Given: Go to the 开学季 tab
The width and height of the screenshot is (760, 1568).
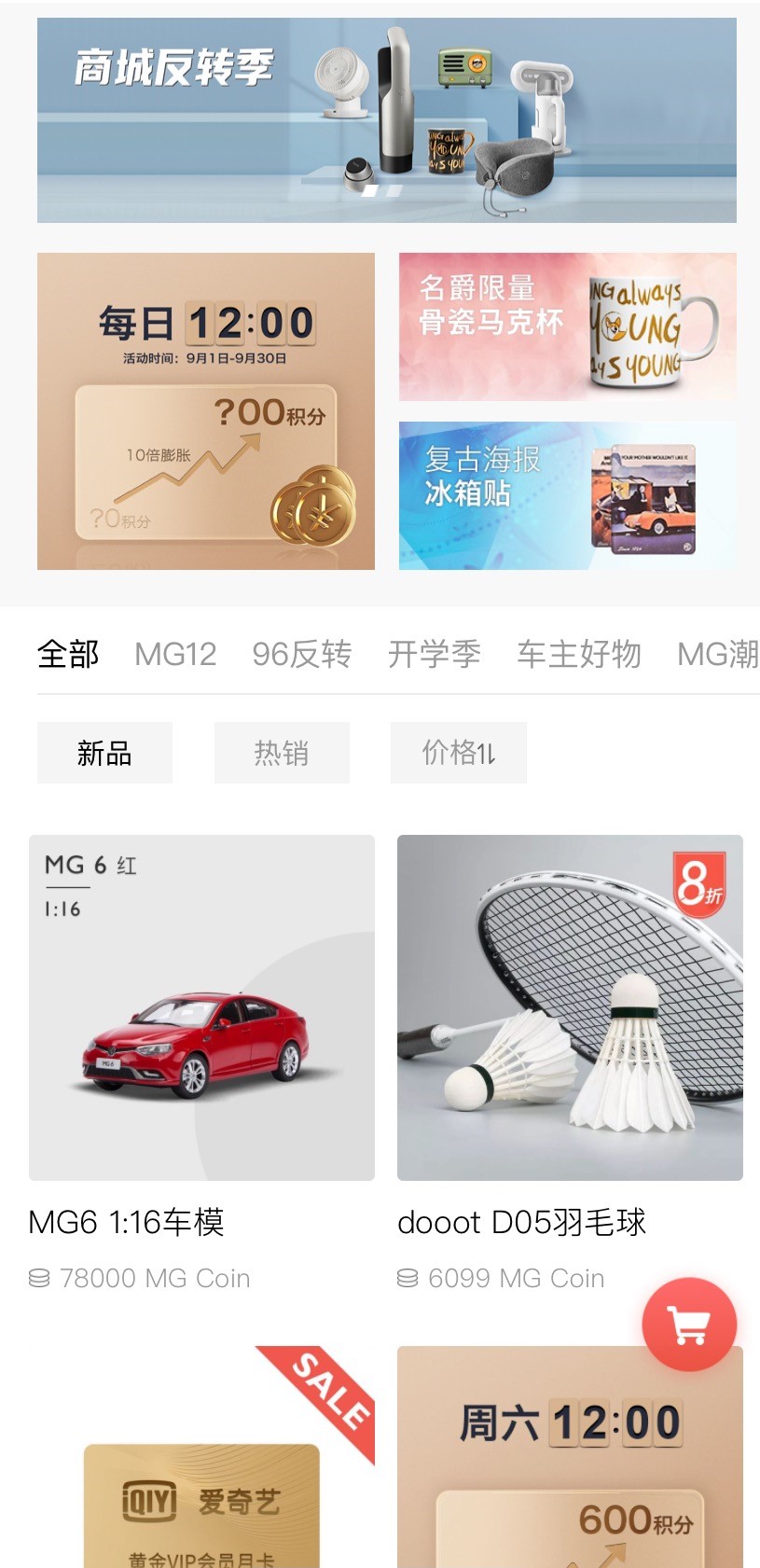Looking at the screenshot, I should (x=434, y=654).
